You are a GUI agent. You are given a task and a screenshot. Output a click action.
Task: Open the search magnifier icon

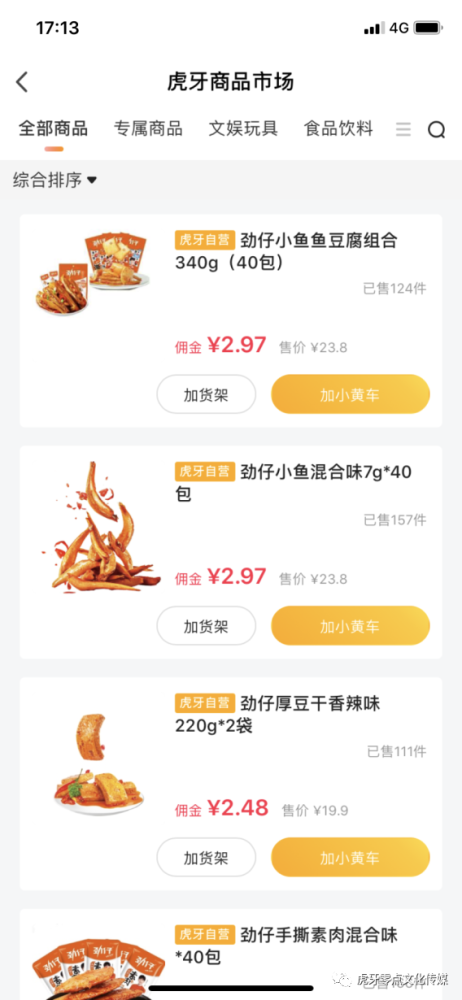[436, 130]
